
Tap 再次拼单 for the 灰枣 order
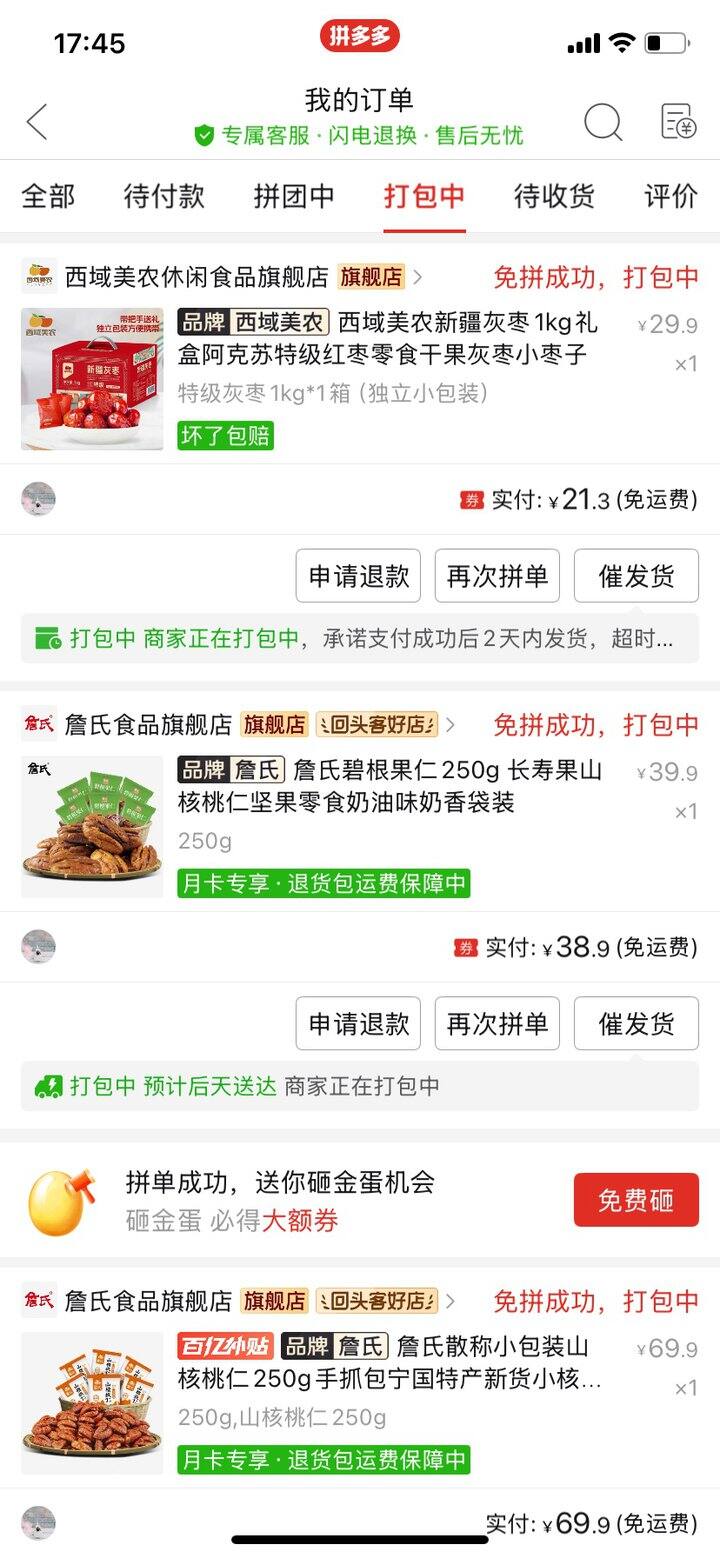(497, 576)
